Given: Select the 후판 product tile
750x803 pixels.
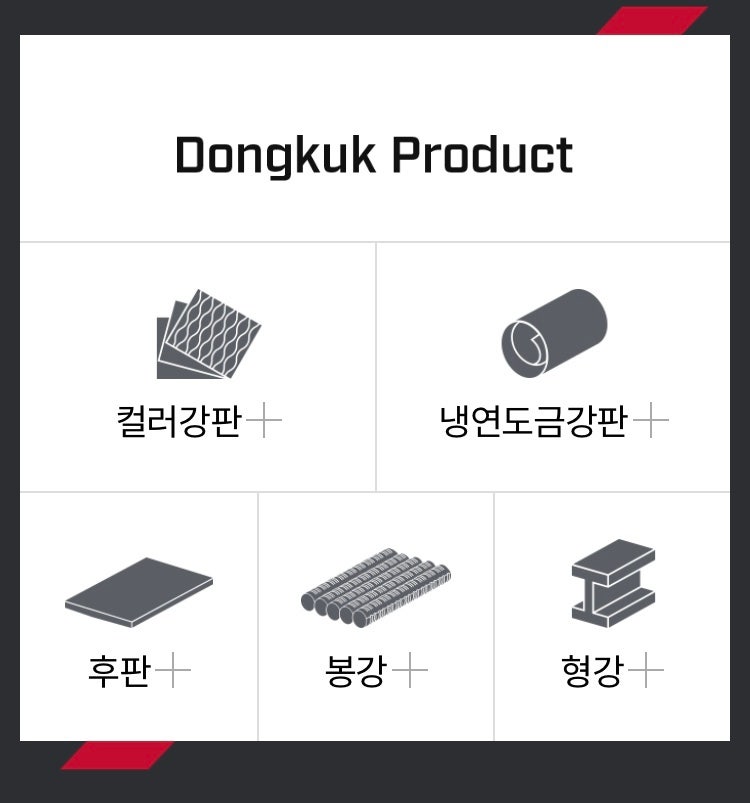Looking at the screenshot, I should (x=139, y=617).
